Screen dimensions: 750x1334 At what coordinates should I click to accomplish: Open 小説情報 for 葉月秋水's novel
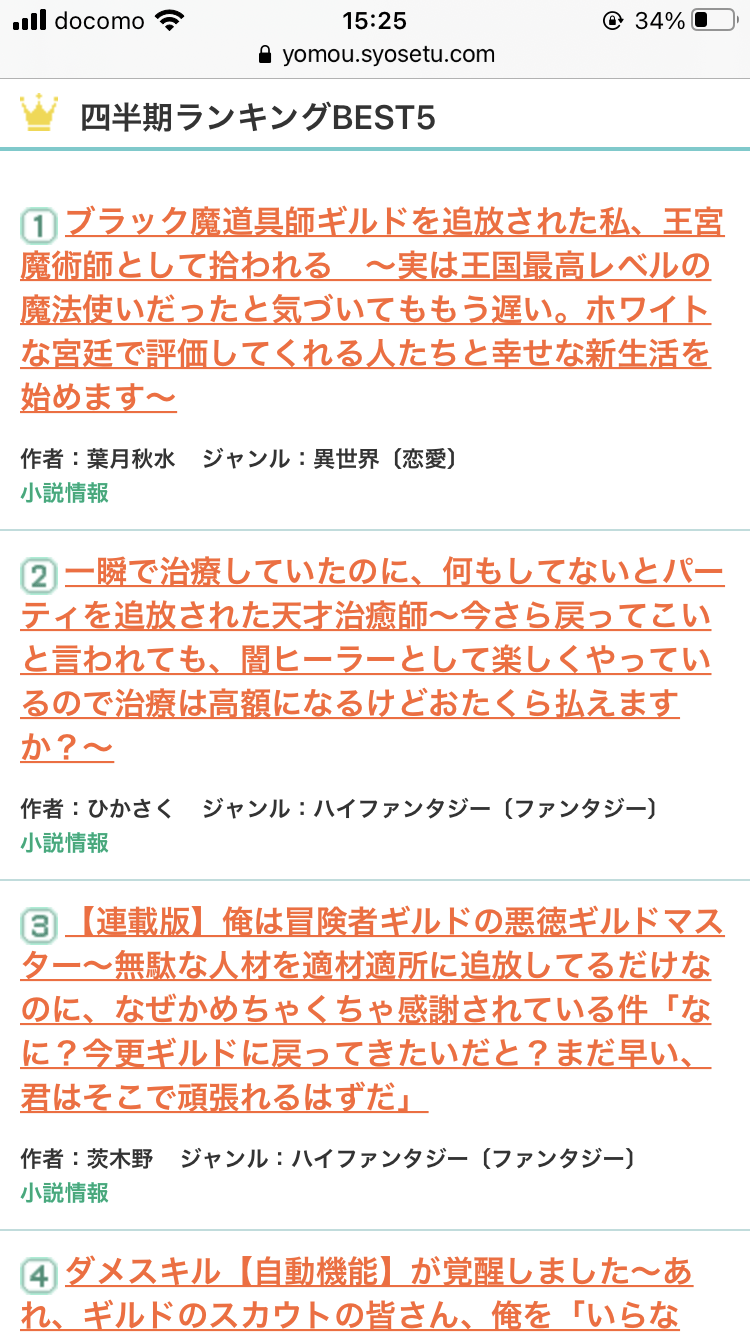(64, 492)
